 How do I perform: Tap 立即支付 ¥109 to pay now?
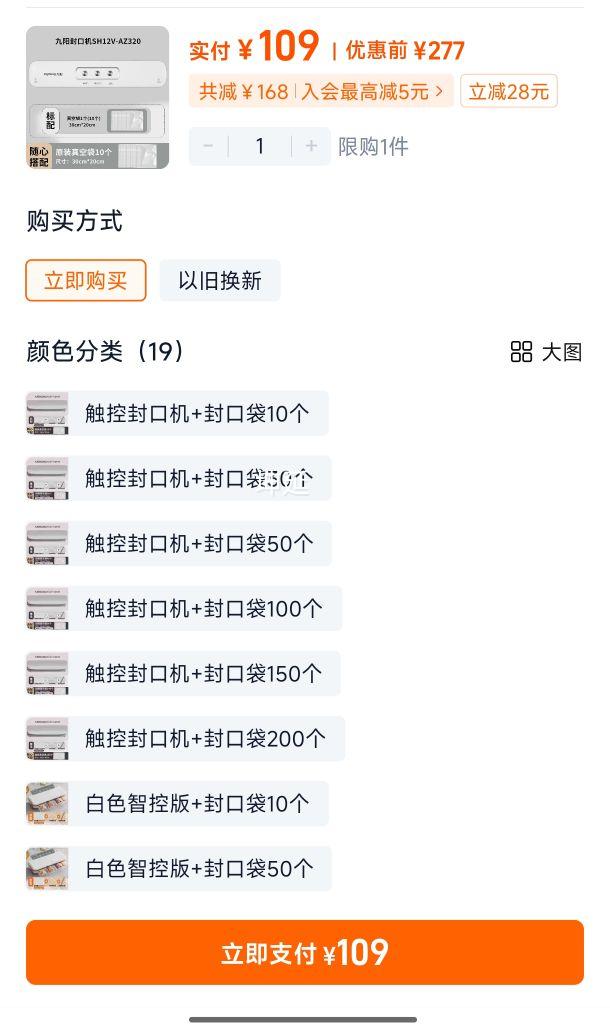(x=305, y=952)
